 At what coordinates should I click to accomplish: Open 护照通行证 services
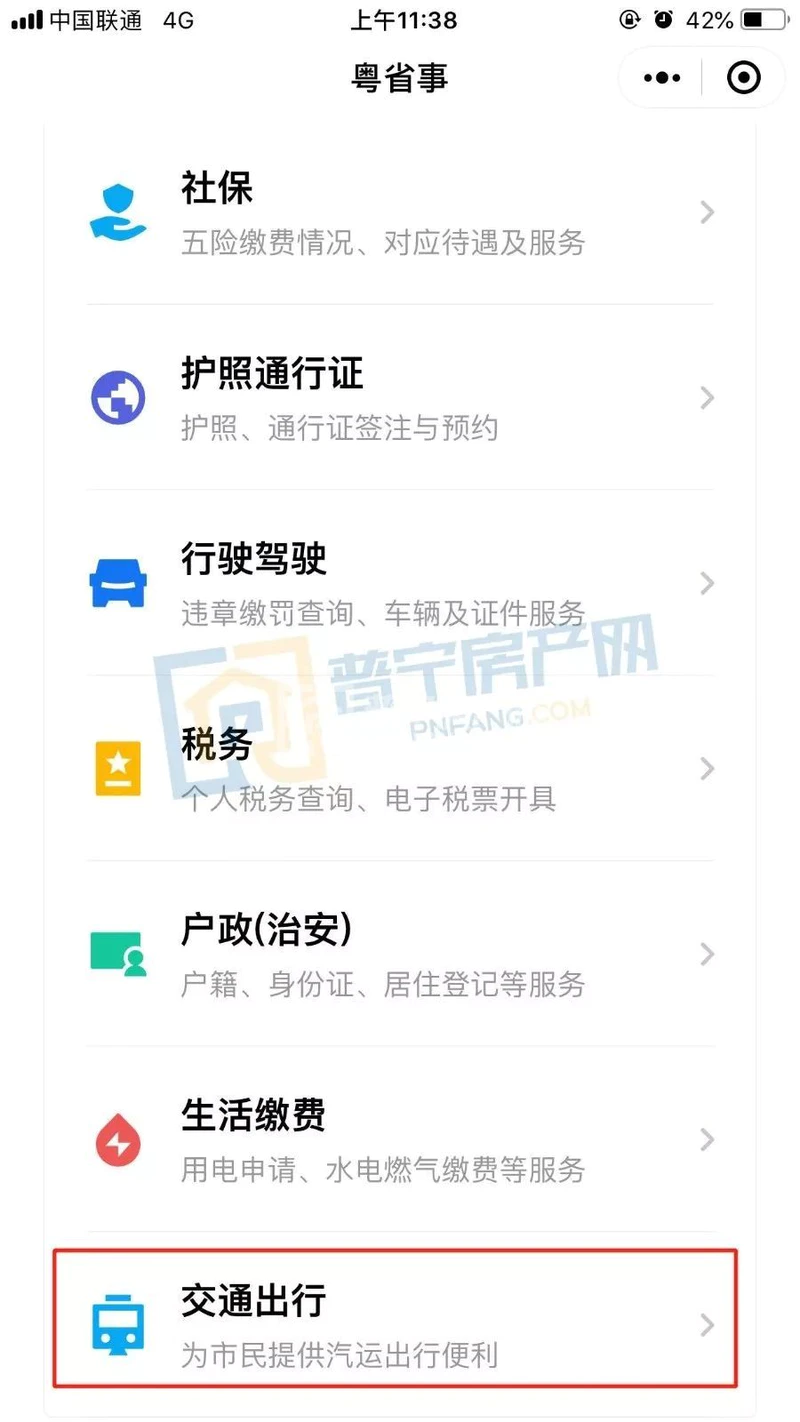tap(400, 398)
